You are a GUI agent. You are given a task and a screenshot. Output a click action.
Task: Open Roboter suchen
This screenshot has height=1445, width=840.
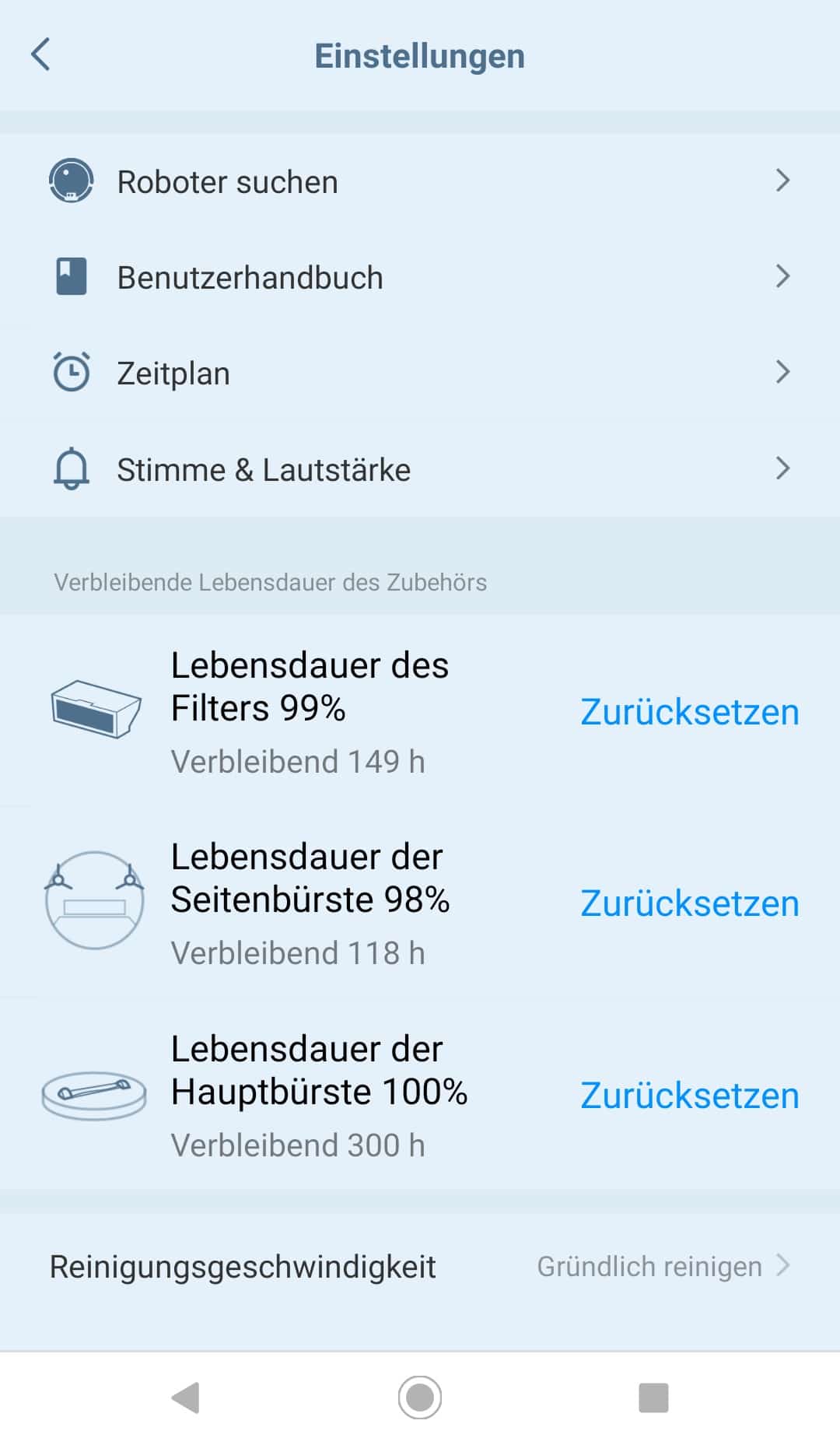420,181
